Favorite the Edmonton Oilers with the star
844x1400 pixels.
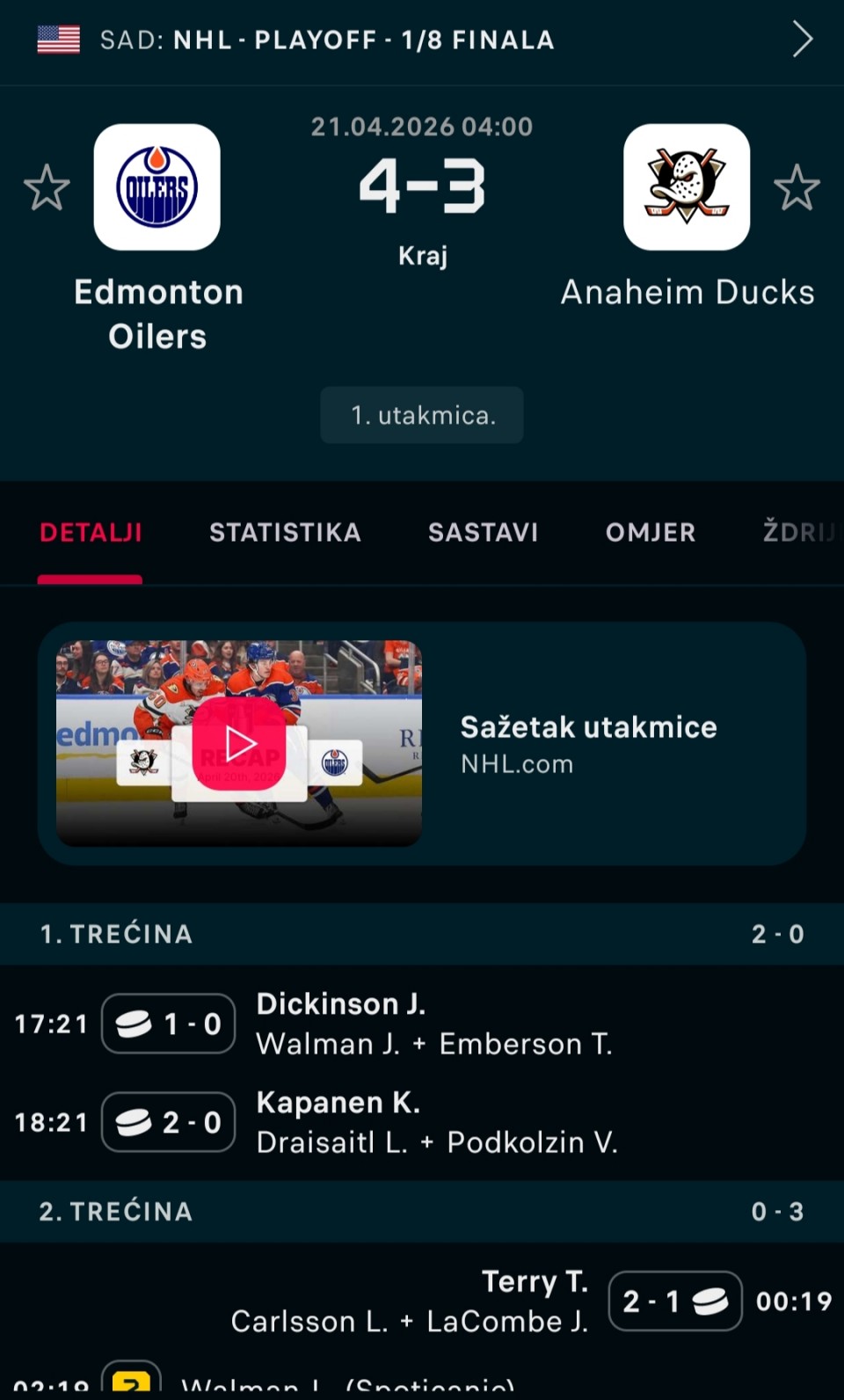point(47,187)
